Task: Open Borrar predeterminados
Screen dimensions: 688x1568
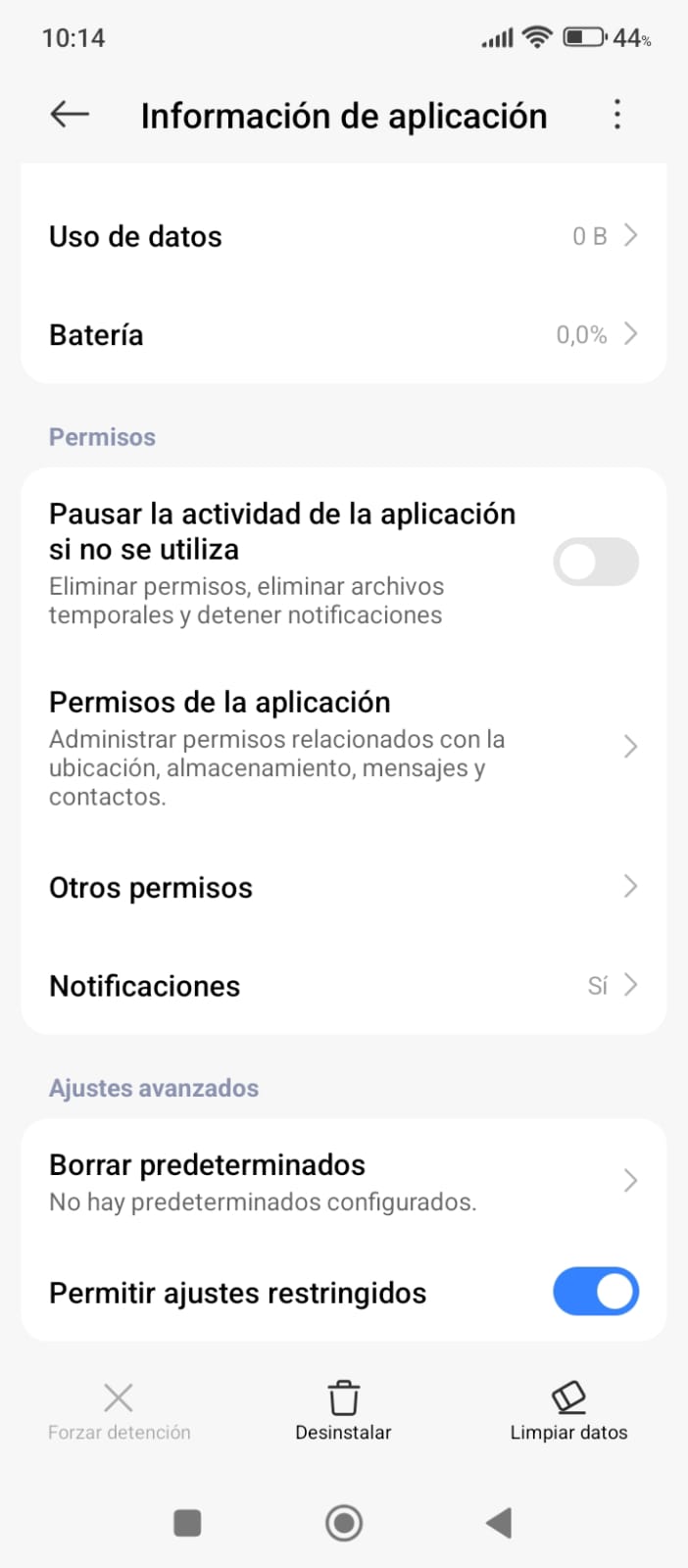Action: (x=343, y=1181)
